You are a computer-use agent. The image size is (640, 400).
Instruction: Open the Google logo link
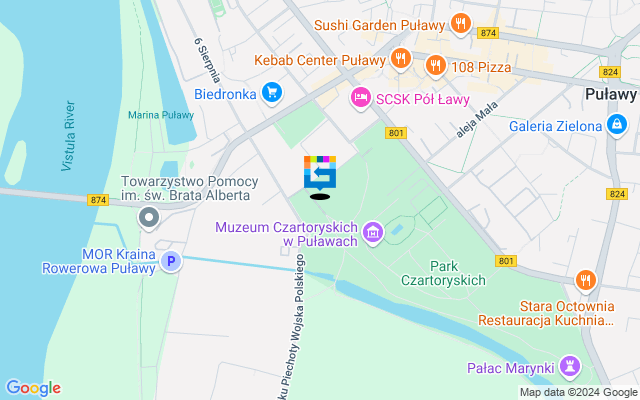coord(33,388)
